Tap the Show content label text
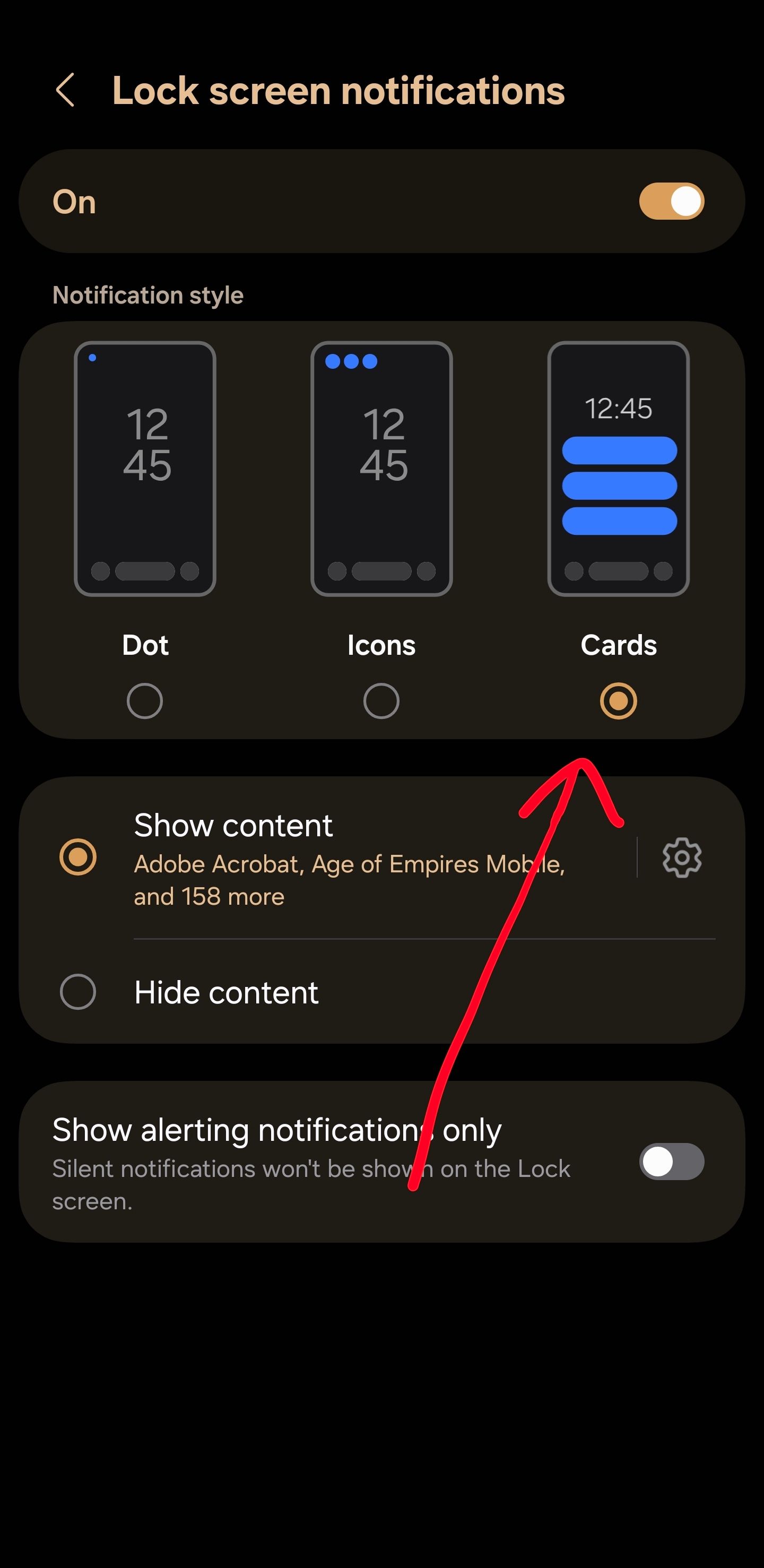This screenshot has height=1568, width=764. (x=233, y=826)
